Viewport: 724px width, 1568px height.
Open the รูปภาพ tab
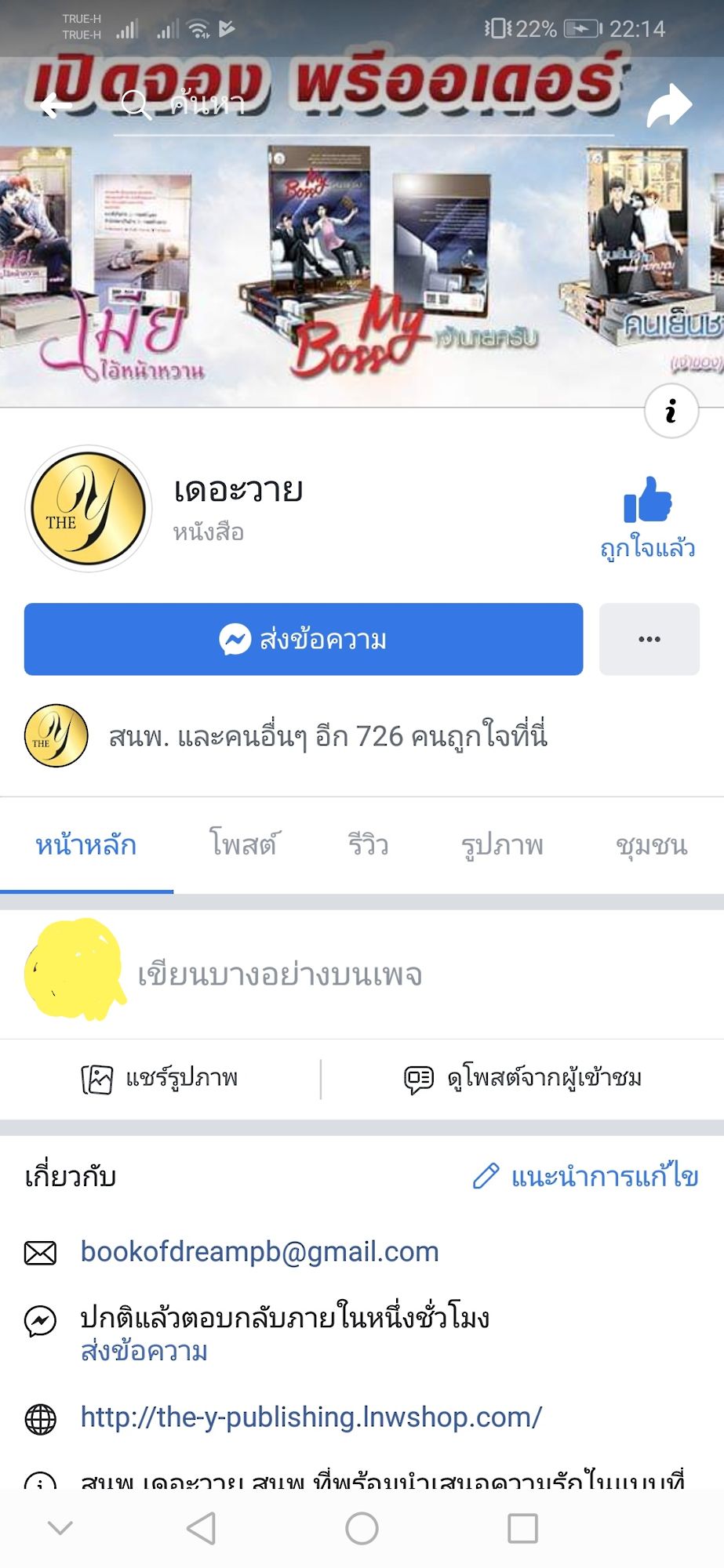pos(502,845)
